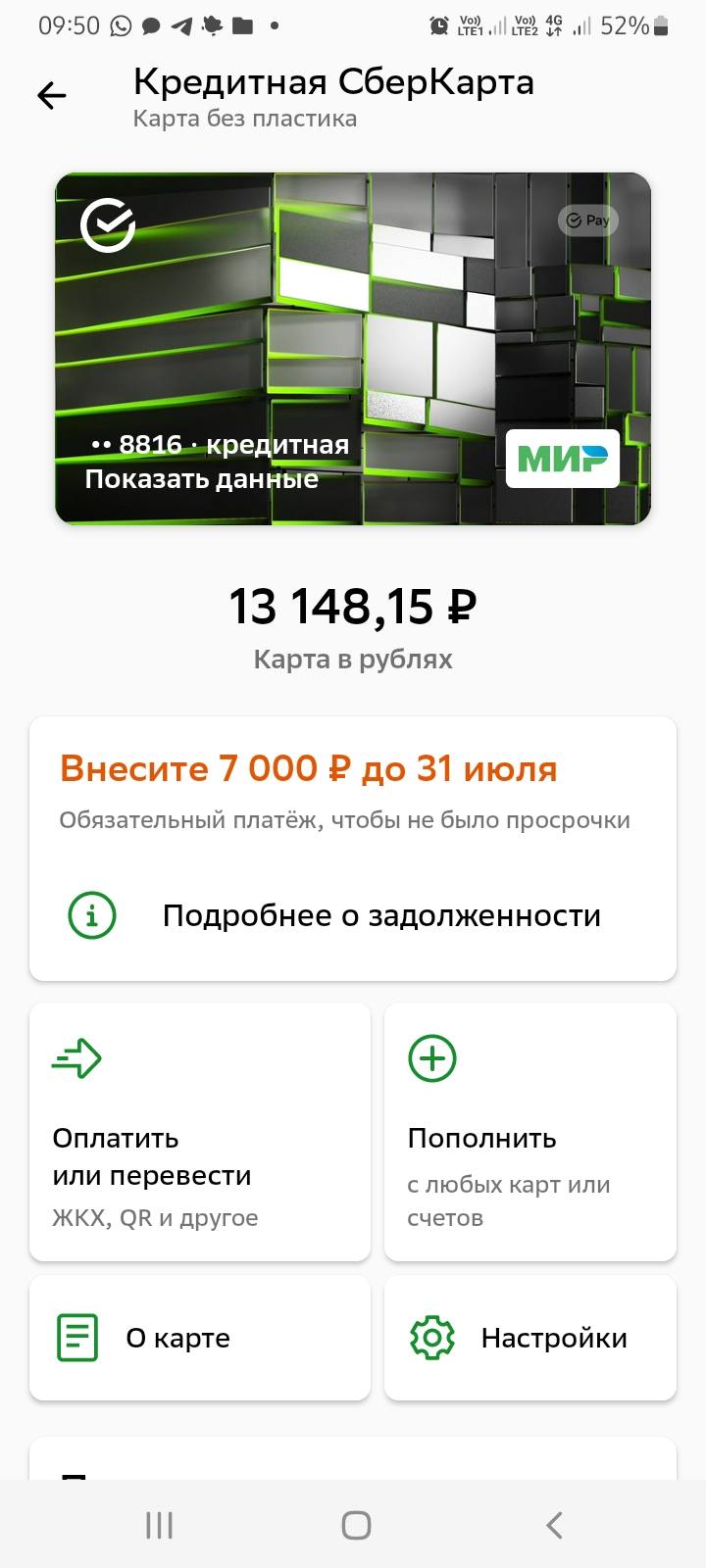706x1568 pixels.
Task: Open Оплатить или перевести
Action: pyautogui.click(x=199, y=1132)
